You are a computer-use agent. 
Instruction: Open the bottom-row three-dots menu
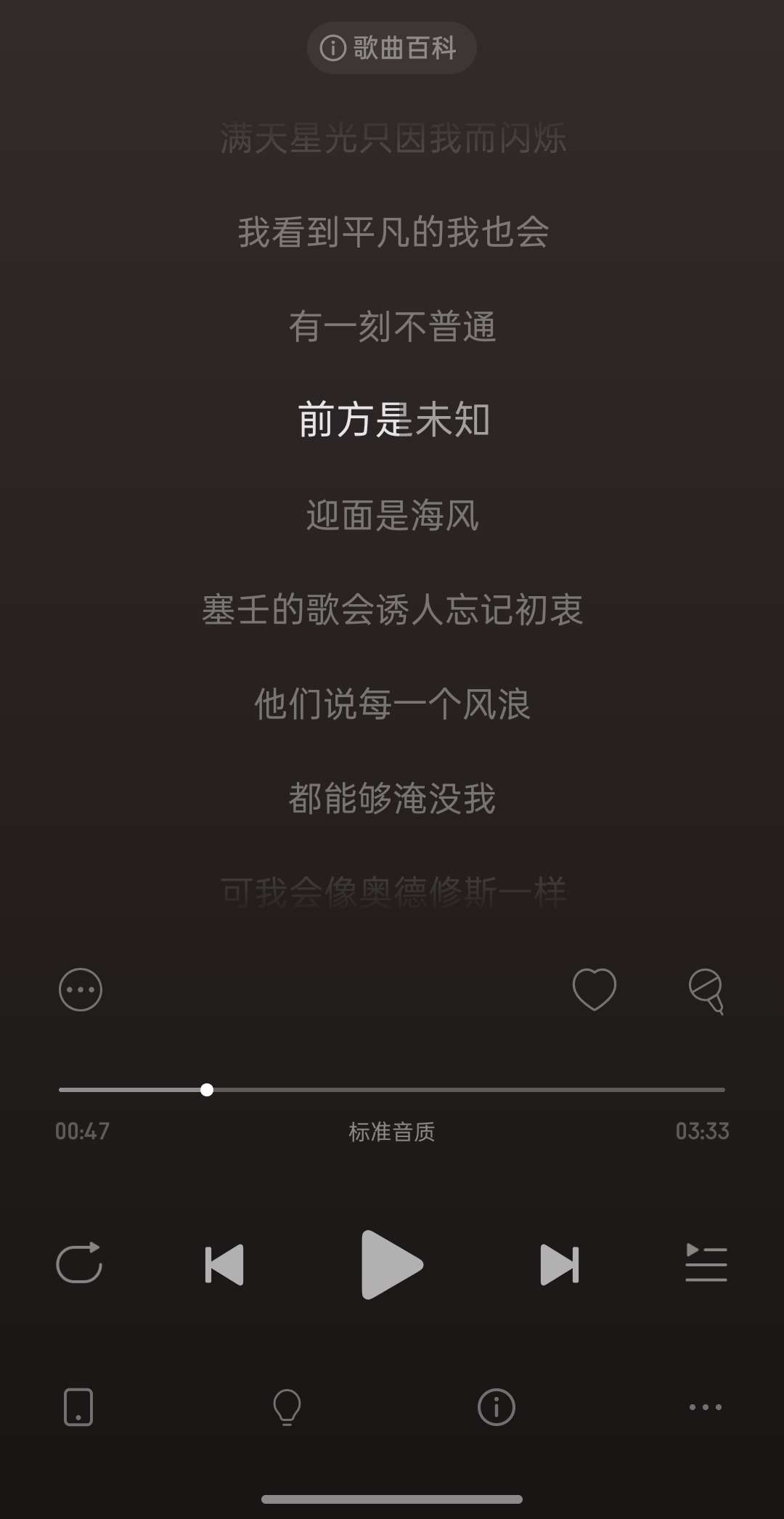pos(706,1407)
